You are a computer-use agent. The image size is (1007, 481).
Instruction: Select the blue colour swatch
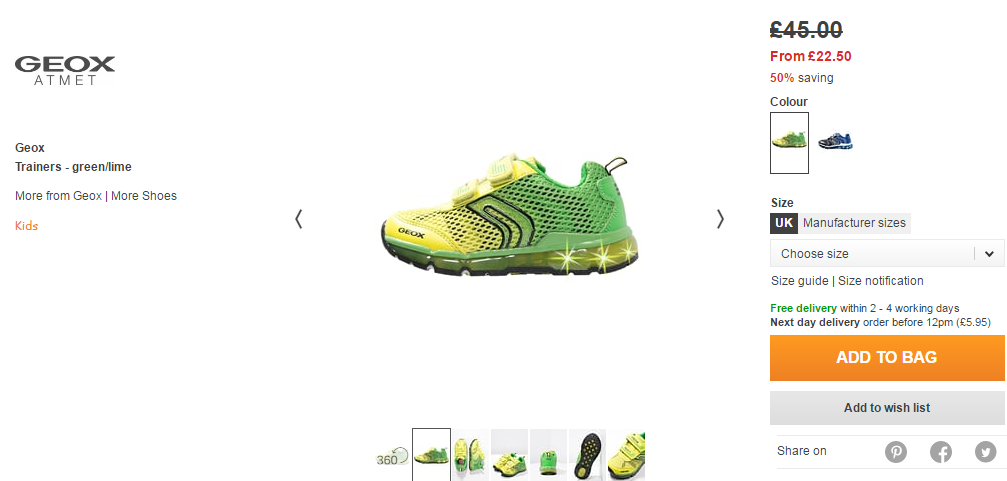[x=835, y=142]
